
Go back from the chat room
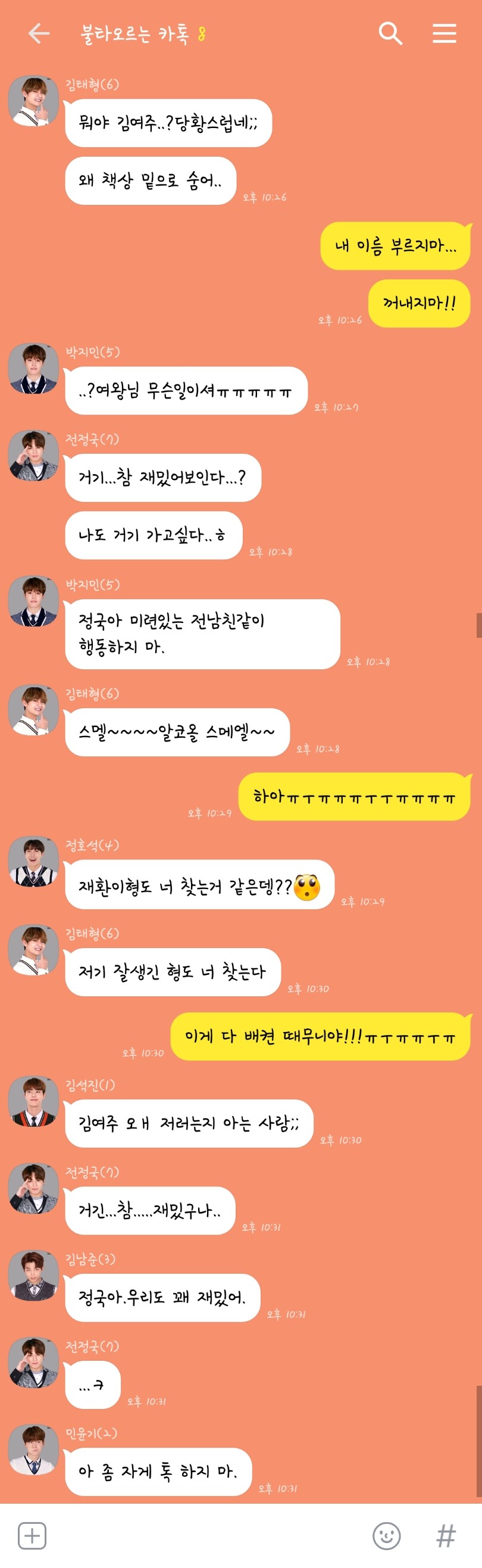38,33
